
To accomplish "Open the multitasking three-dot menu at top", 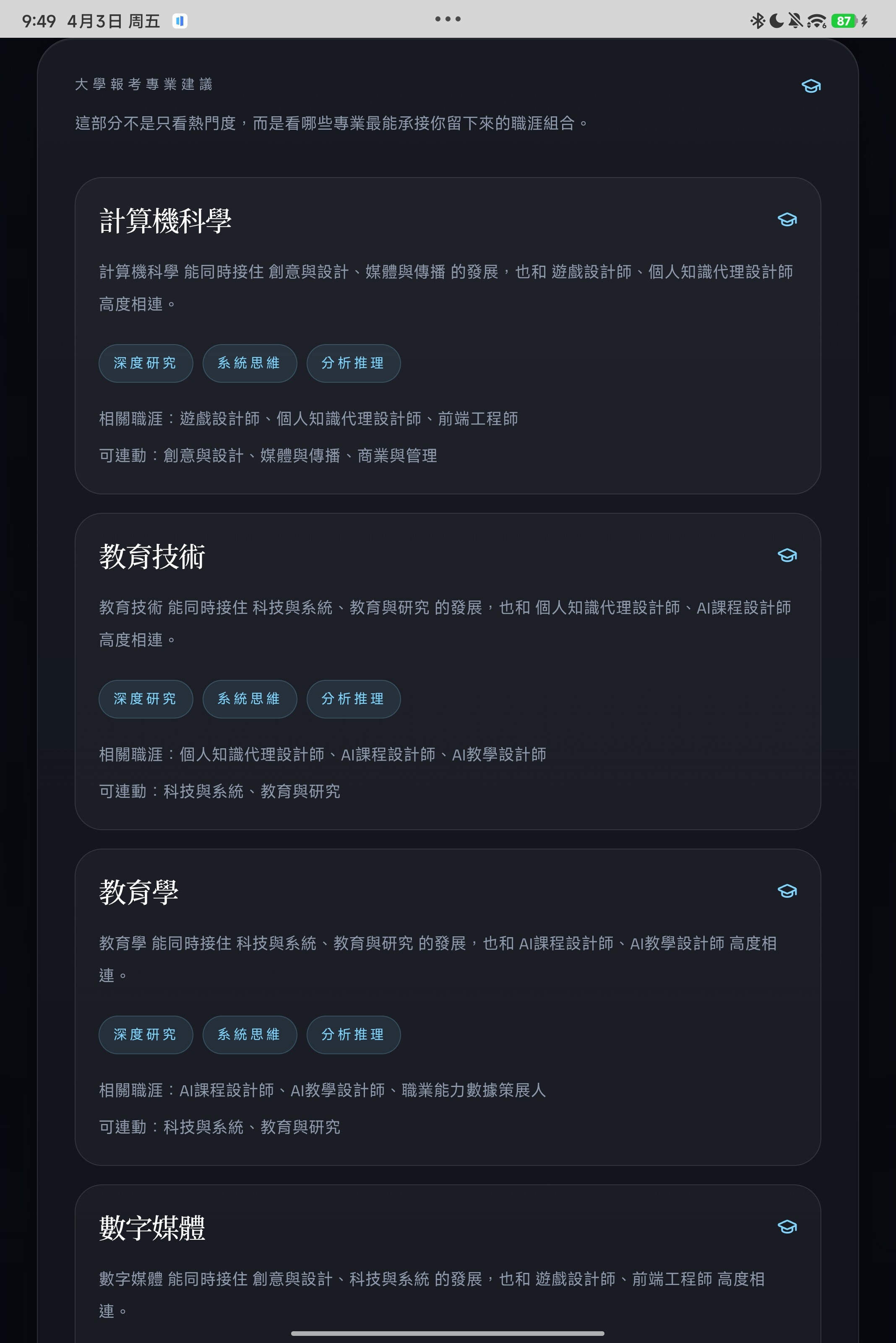I will point(448,19).
